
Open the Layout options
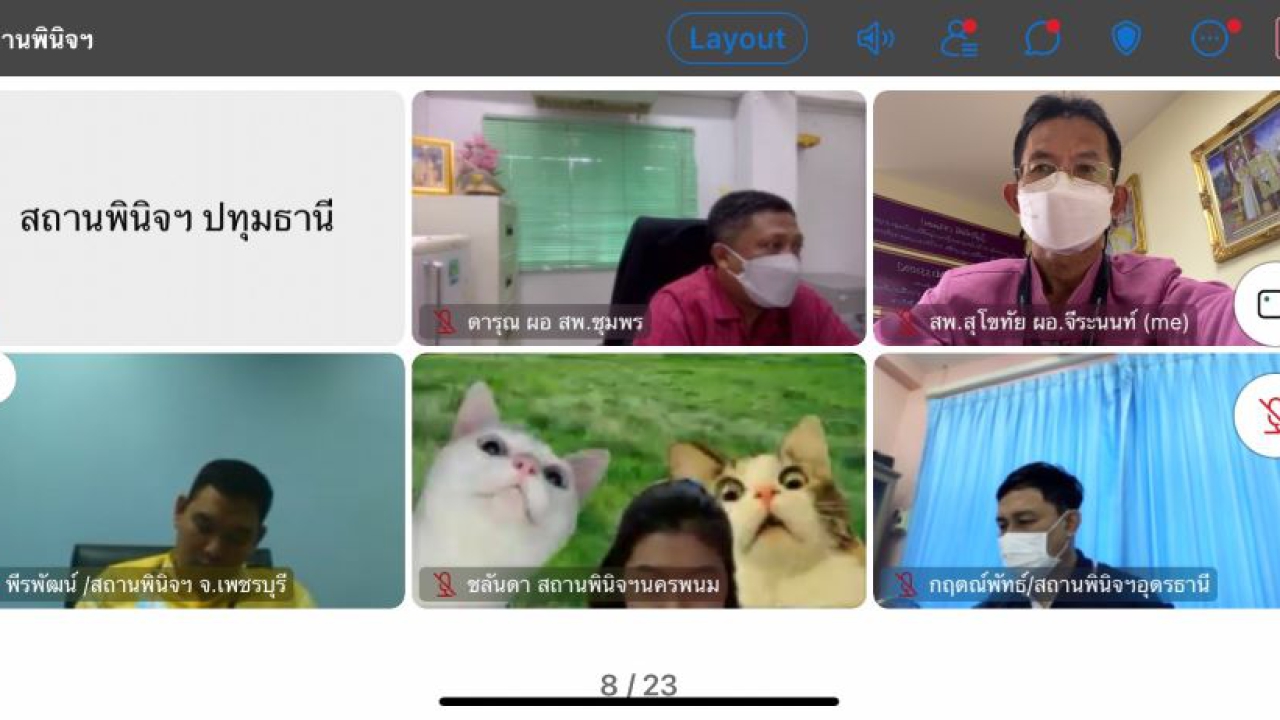(737, 39)
